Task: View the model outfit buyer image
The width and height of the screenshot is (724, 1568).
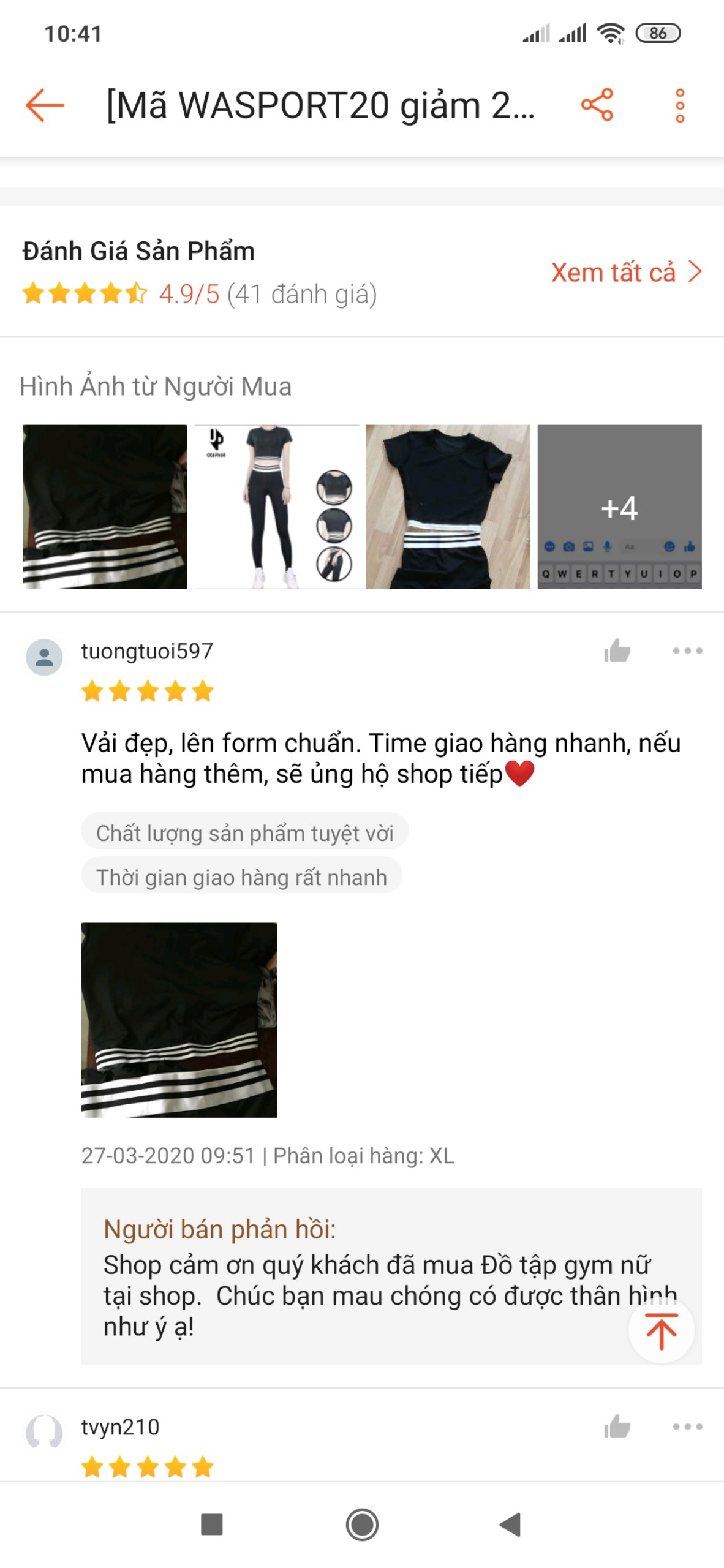Action: (x=276, y=507)
